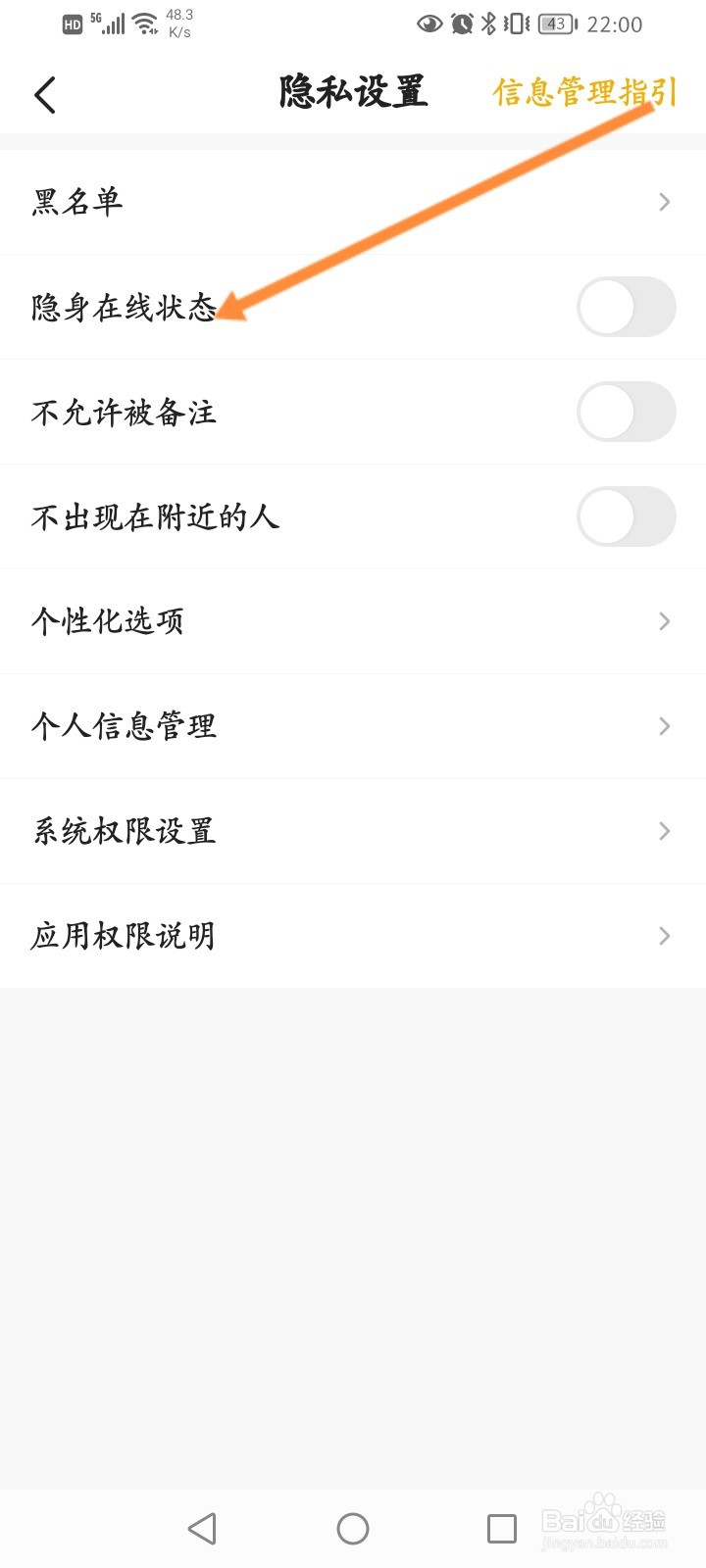Go back from 隐私设置 page
Viewport: 706px width, 1568px height.
[x=45, y=95]
